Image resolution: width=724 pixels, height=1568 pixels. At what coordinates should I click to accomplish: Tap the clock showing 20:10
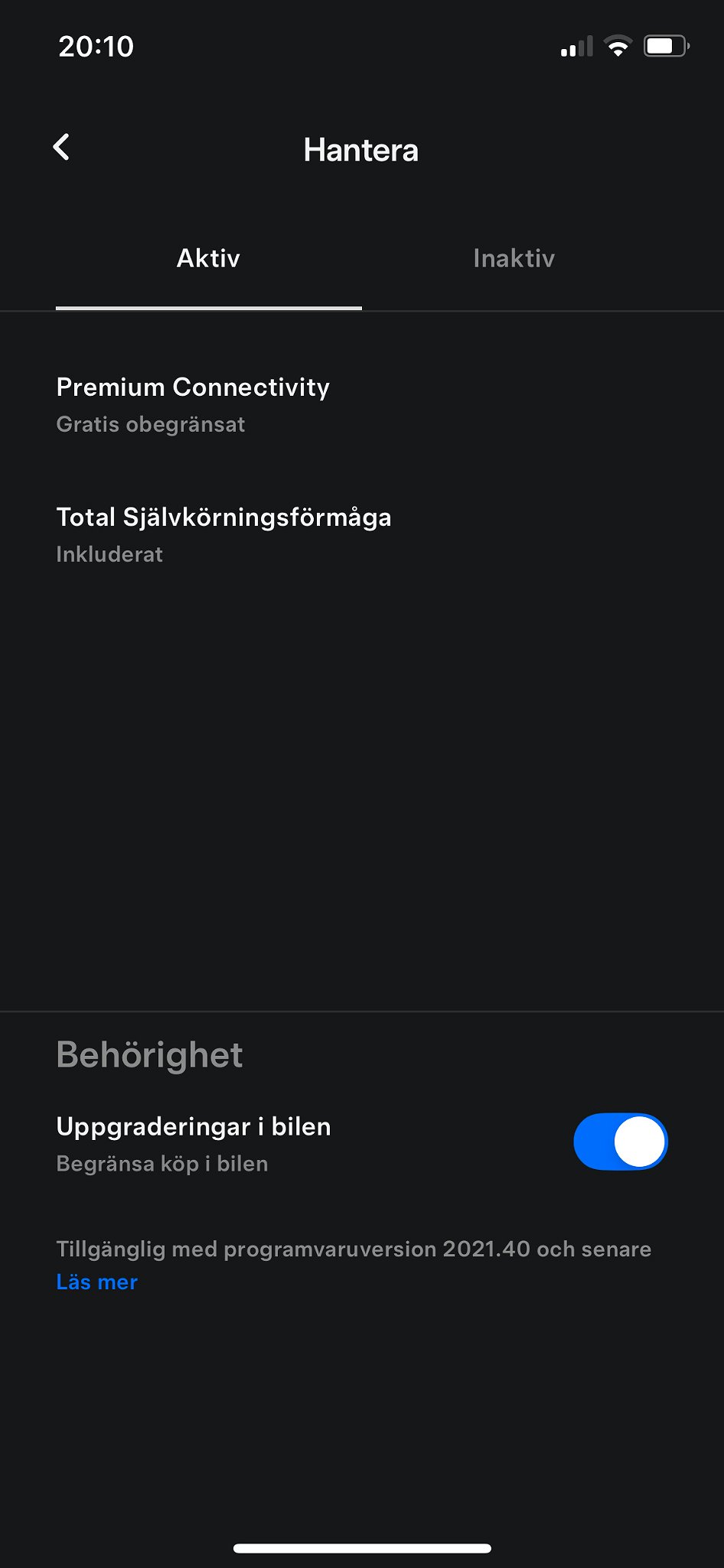tap(97, 47)
